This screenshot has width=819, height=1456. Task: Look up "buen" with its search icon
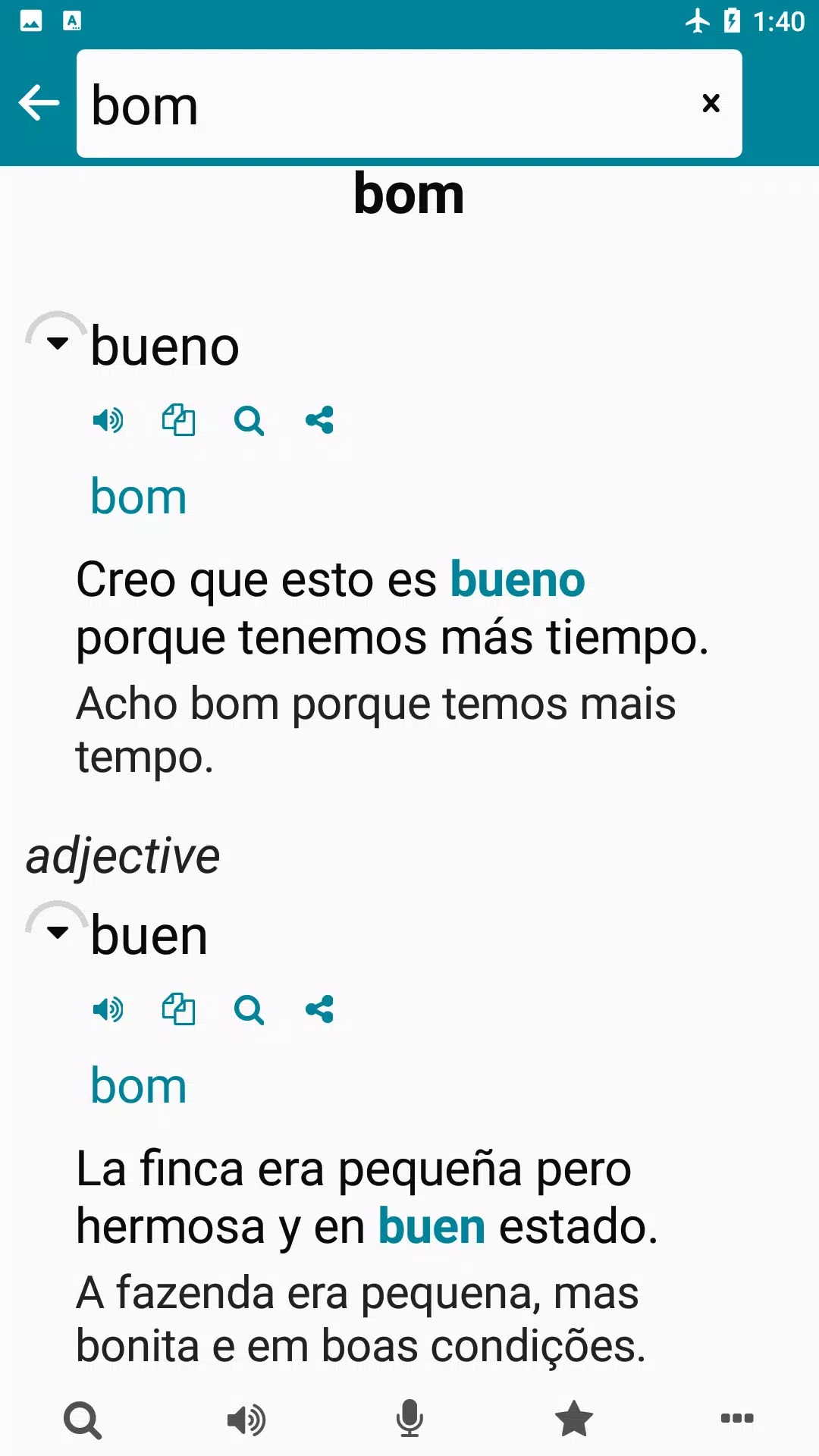point(249,1009)
